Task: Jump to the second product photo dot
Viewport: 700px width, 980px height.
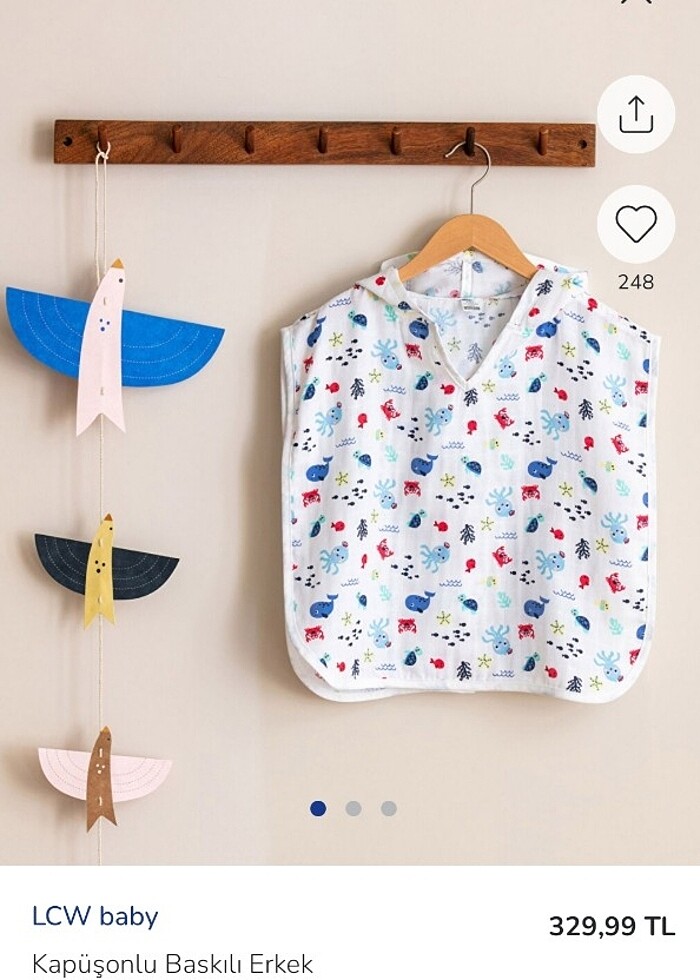Action: (x=353, y=808)
